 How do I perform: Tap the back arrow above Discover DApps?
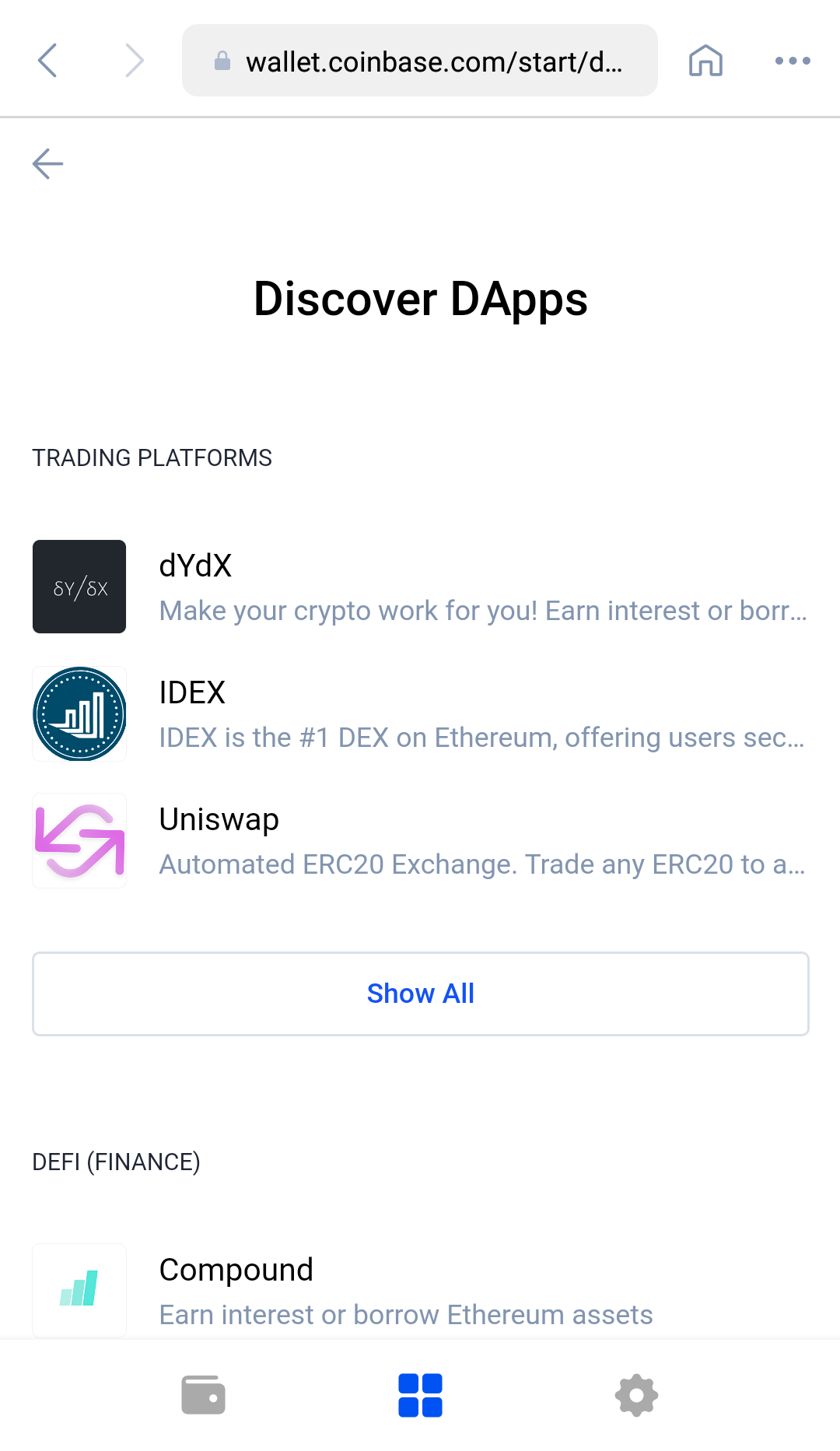[x=48, y=163]
